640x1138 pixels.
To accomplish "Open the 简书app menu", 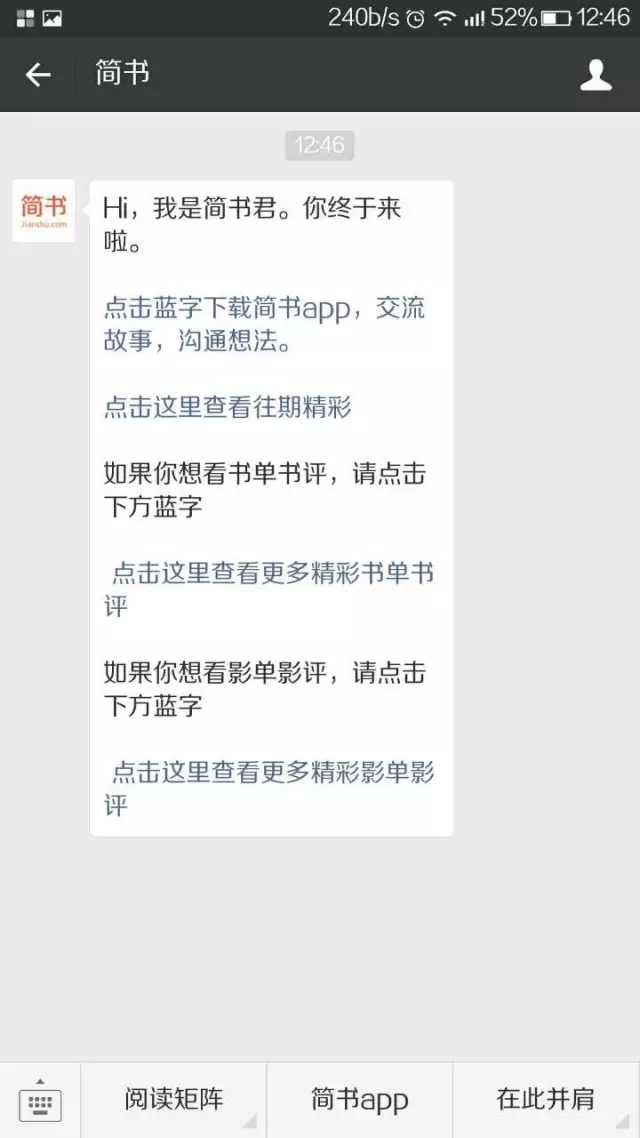I will coord(360,1100).
